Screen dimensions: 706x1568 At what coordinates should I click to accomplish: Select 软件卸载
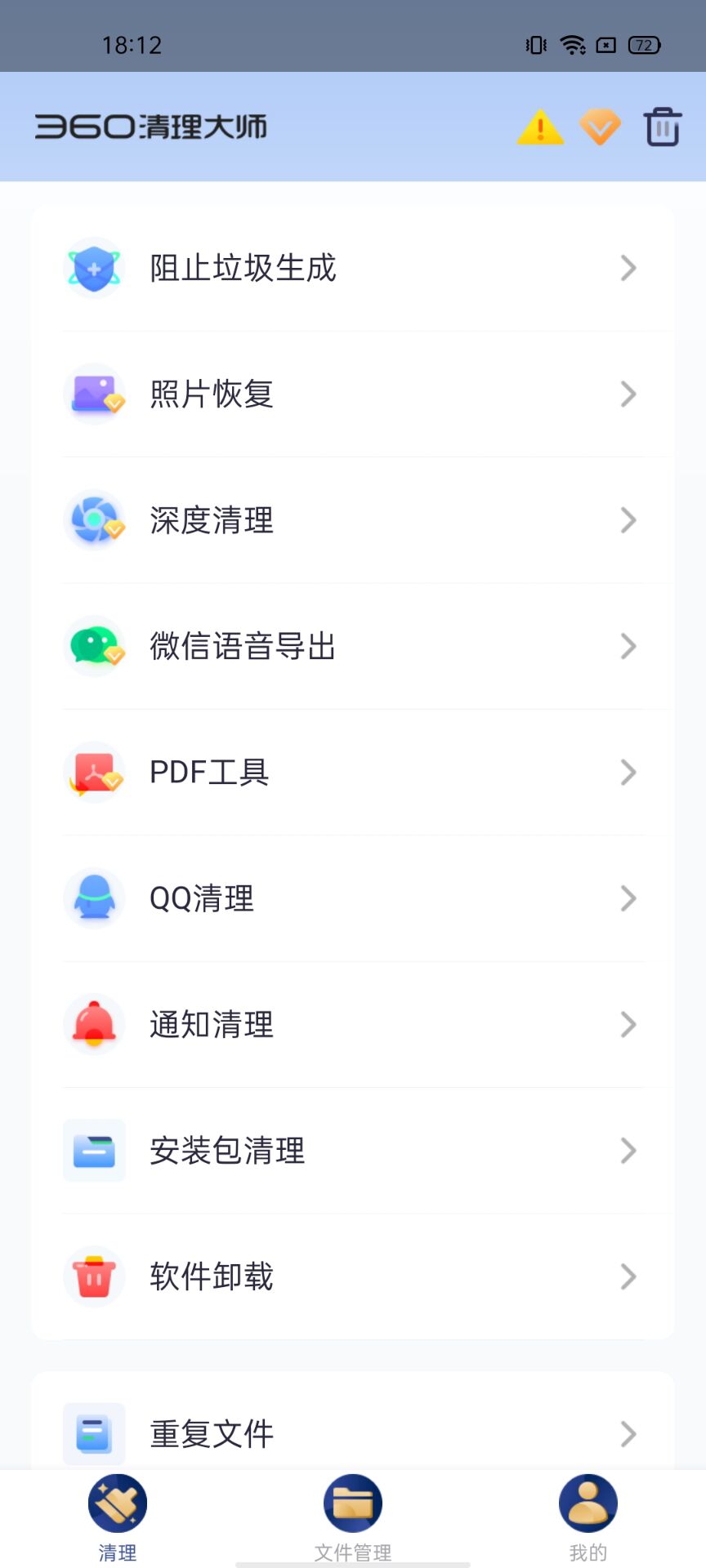coord(353,1276)
